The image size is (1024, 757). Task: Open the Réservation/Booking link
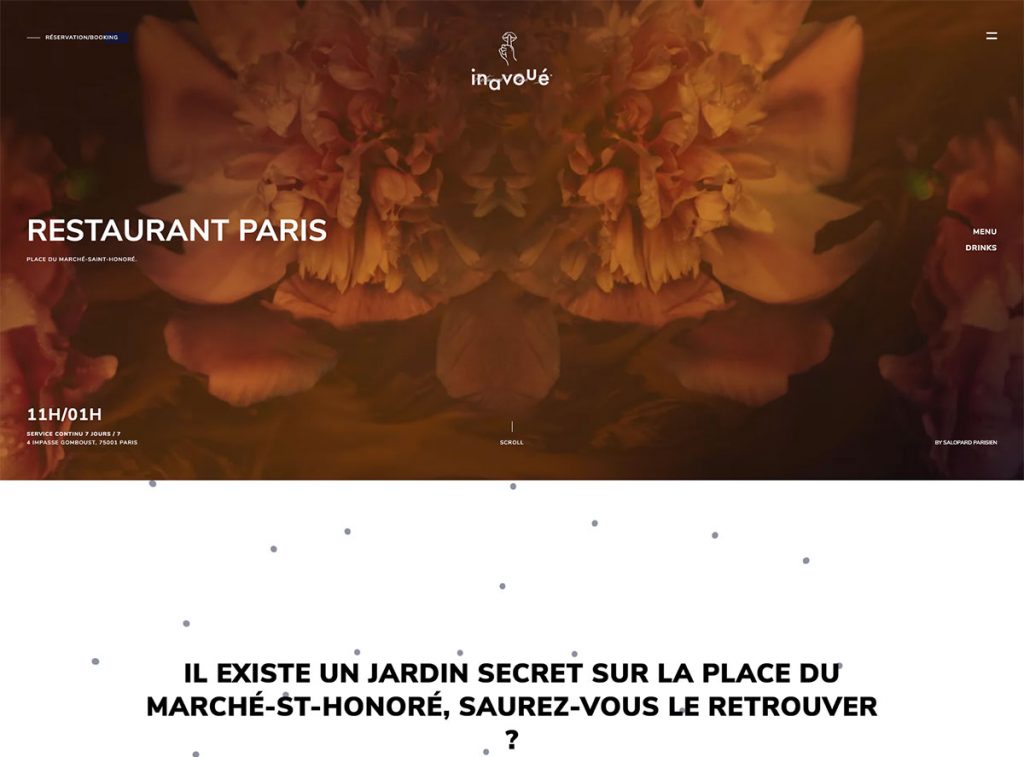[x=81, y=37]
